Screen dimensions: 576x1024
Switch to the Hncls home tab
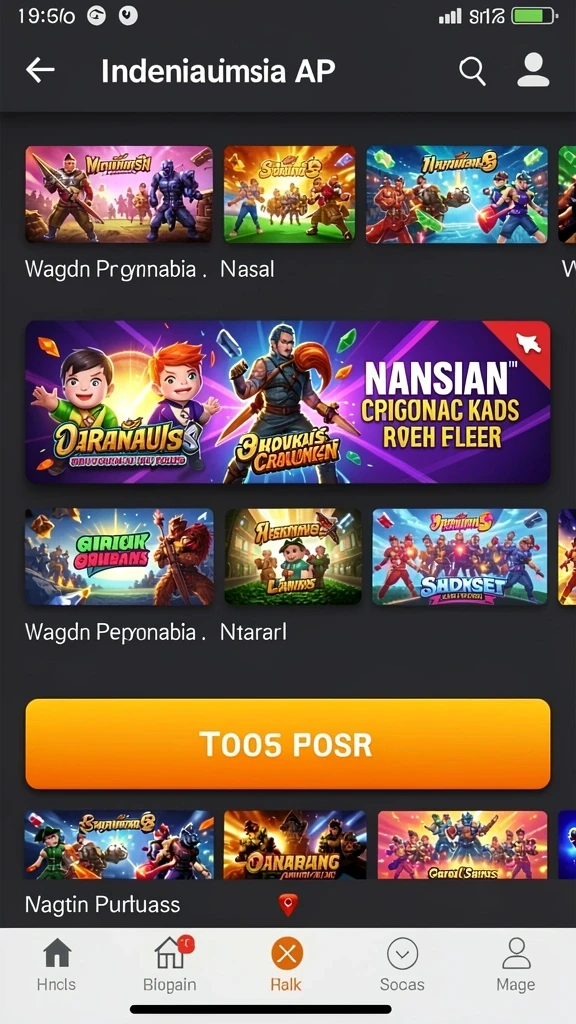[x=57, y=965]
